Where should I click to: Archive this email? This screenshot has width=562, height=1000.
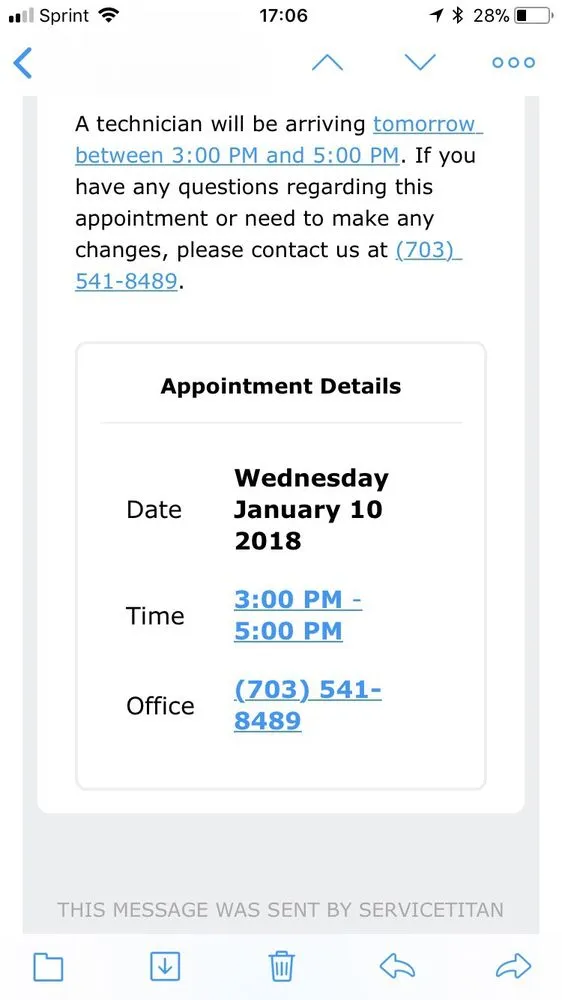[x=165, y=966]
